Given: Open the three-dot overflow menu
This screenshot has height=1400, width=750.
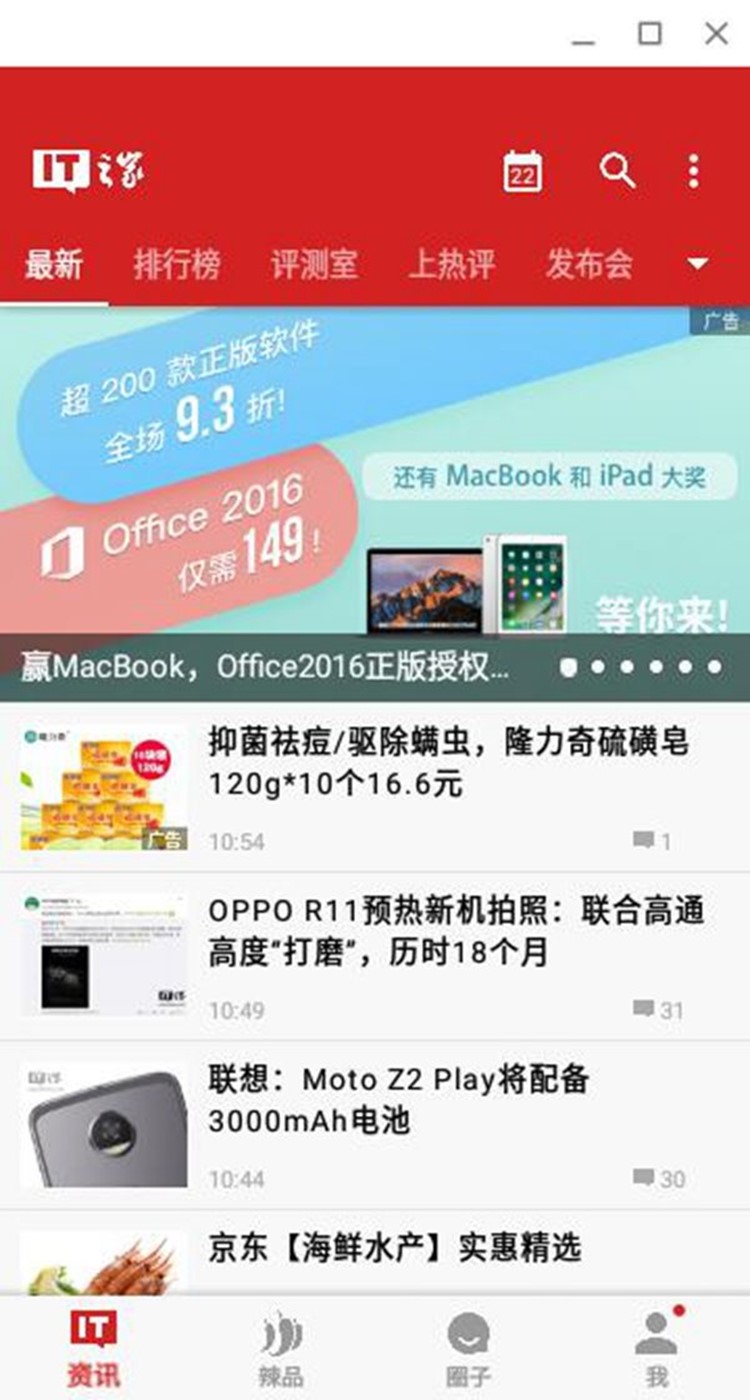Looking at the screenshot, I should [x=694, y=171].
